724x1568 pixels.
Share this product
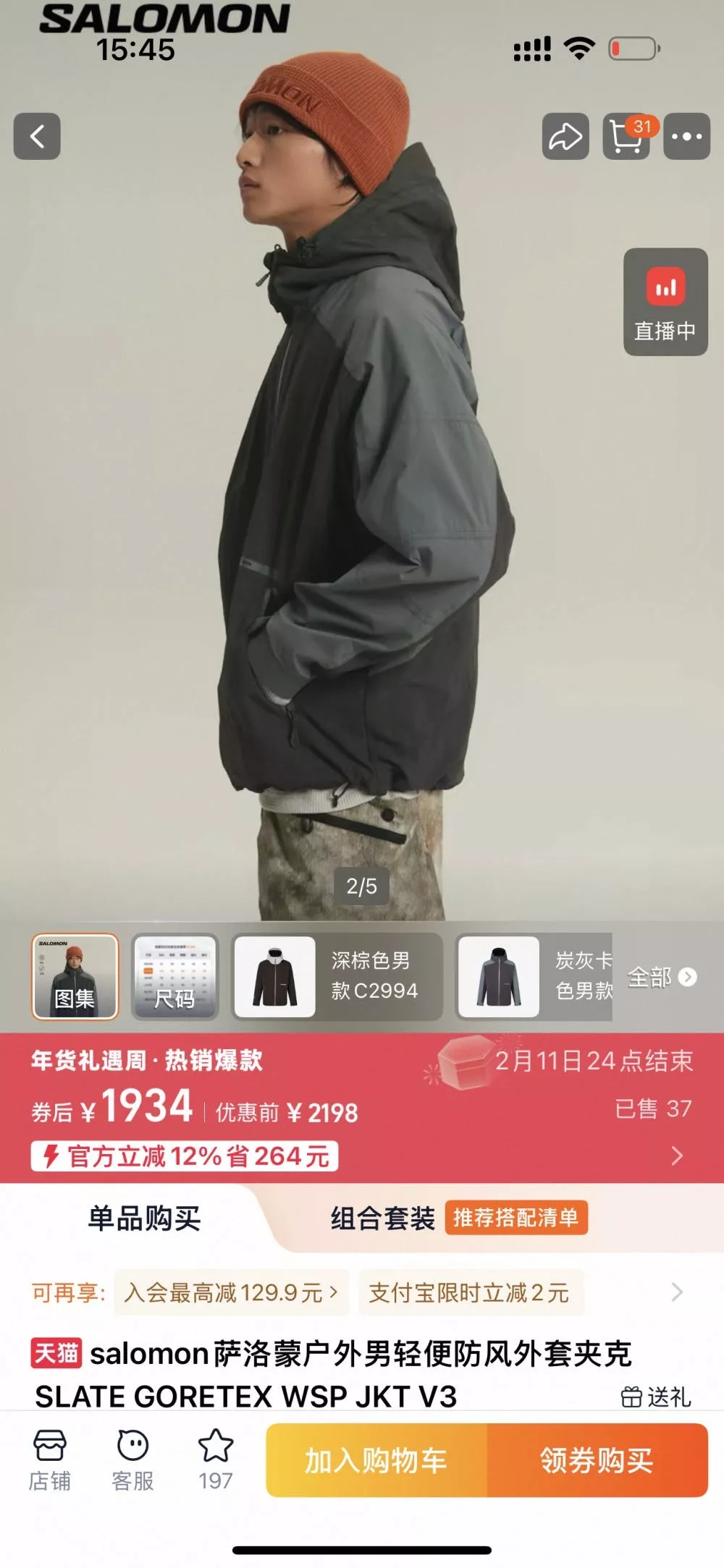coord(565,136)
